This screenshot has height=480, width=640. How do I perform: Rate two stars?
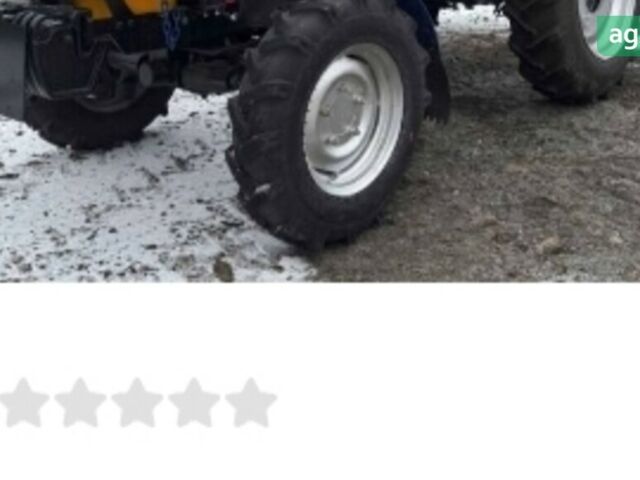[81, 403]
